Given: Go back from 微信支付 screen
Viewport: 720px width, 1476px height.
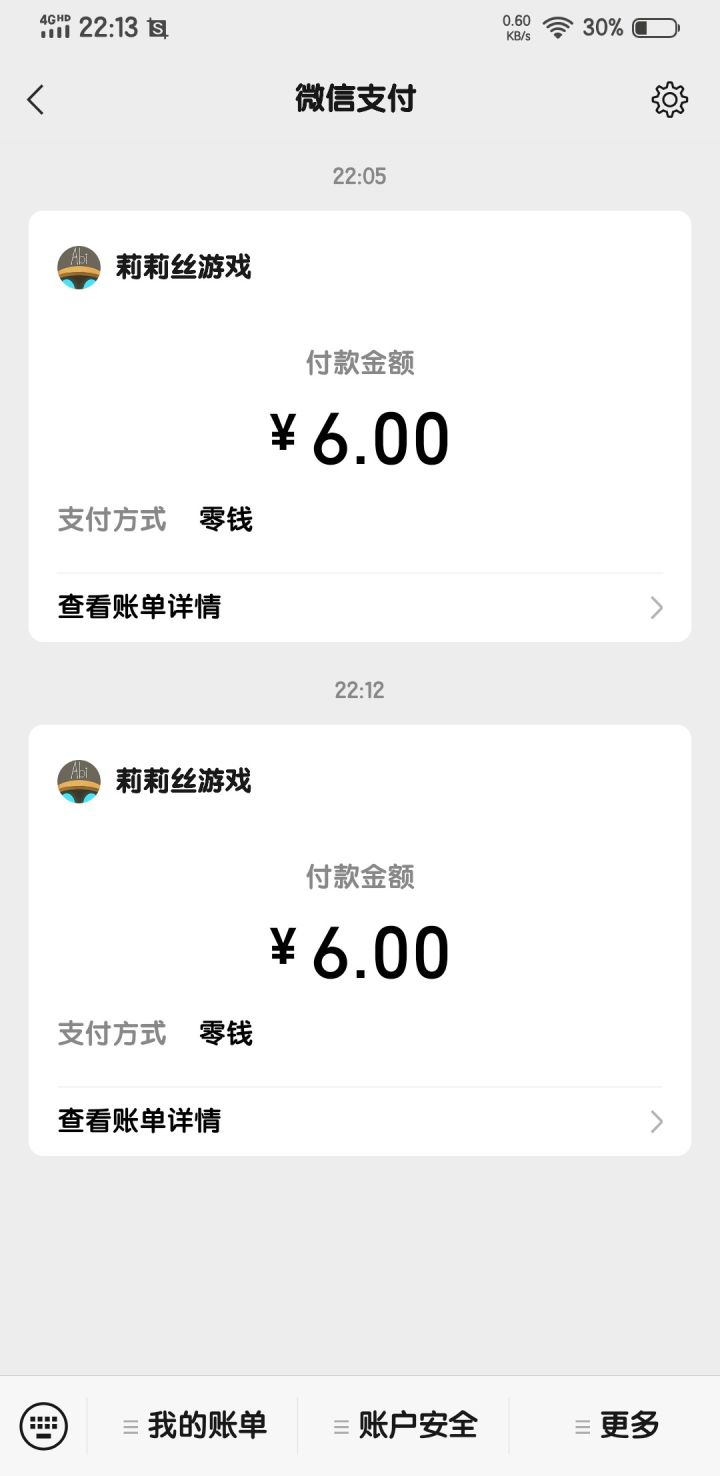Looking at the screenshot, I should (x=36, y=99).
